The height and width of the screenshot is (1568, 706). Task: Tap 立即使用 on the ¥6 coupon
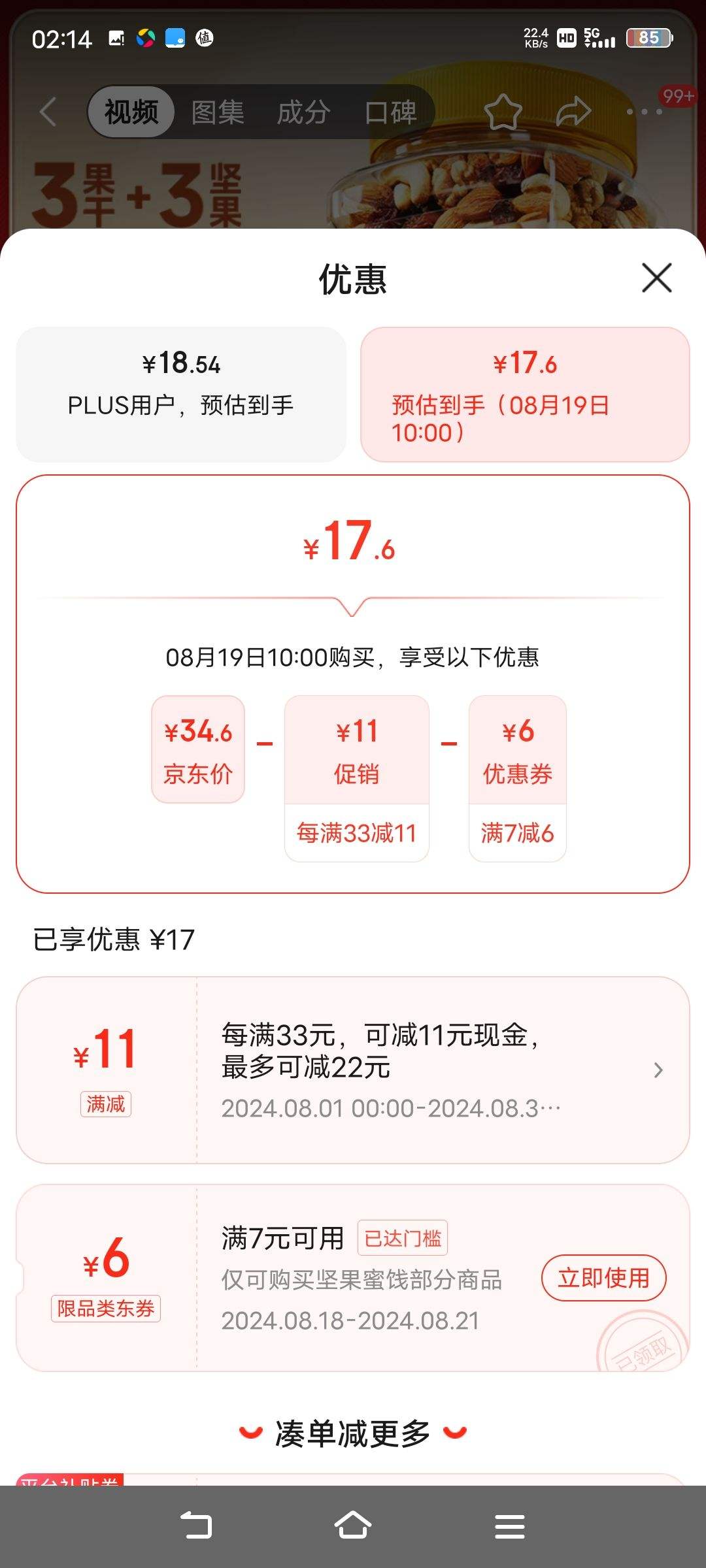[x=603, y=1279]
